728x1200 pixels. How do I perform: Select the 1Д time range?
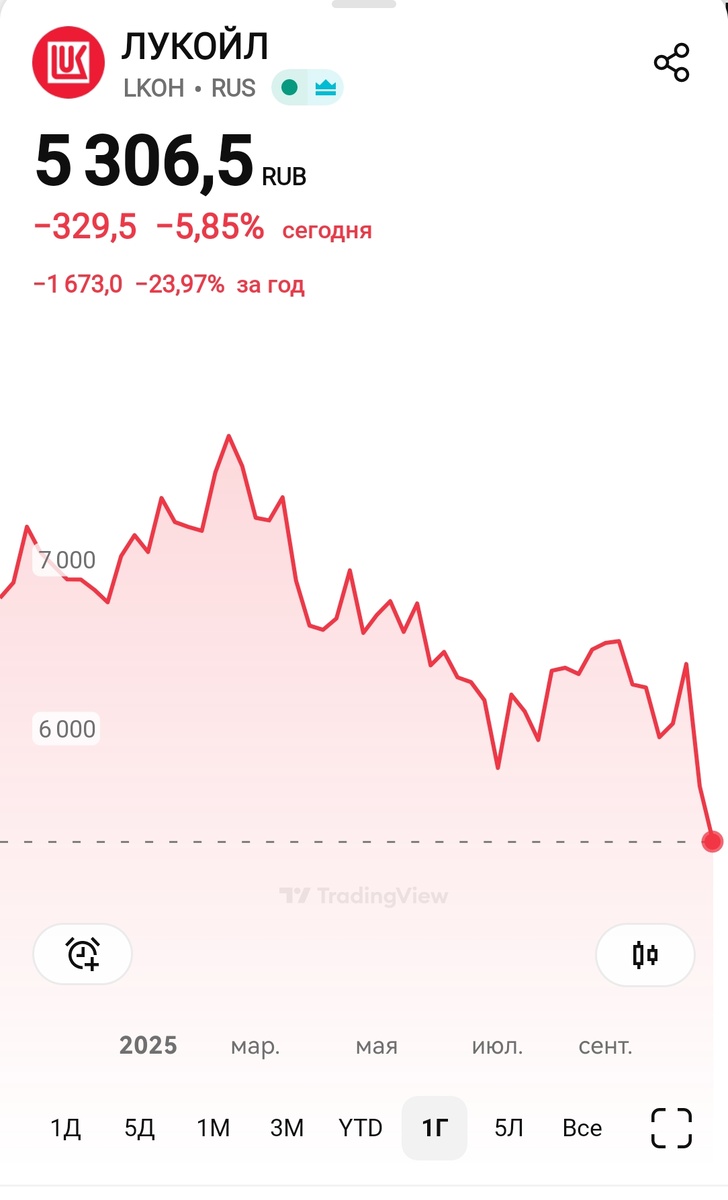[x=65, y=1128]
